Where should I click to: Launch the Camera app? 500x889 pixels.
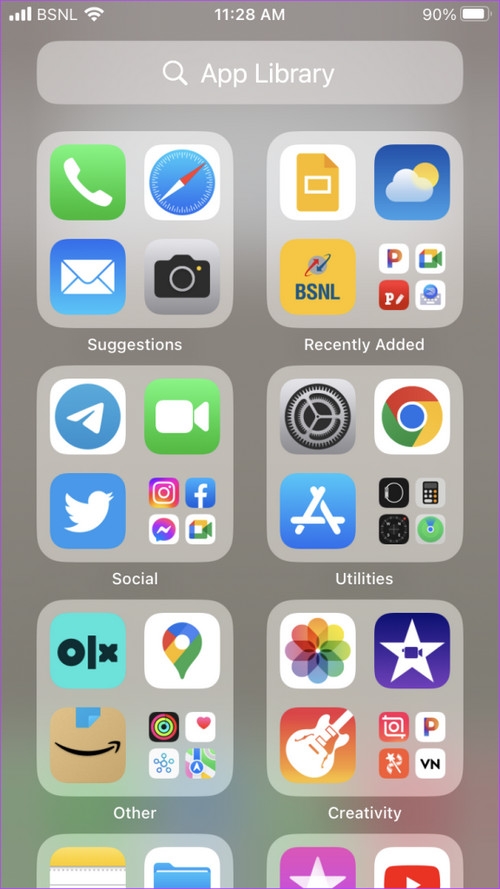click(x=182, y=277)
